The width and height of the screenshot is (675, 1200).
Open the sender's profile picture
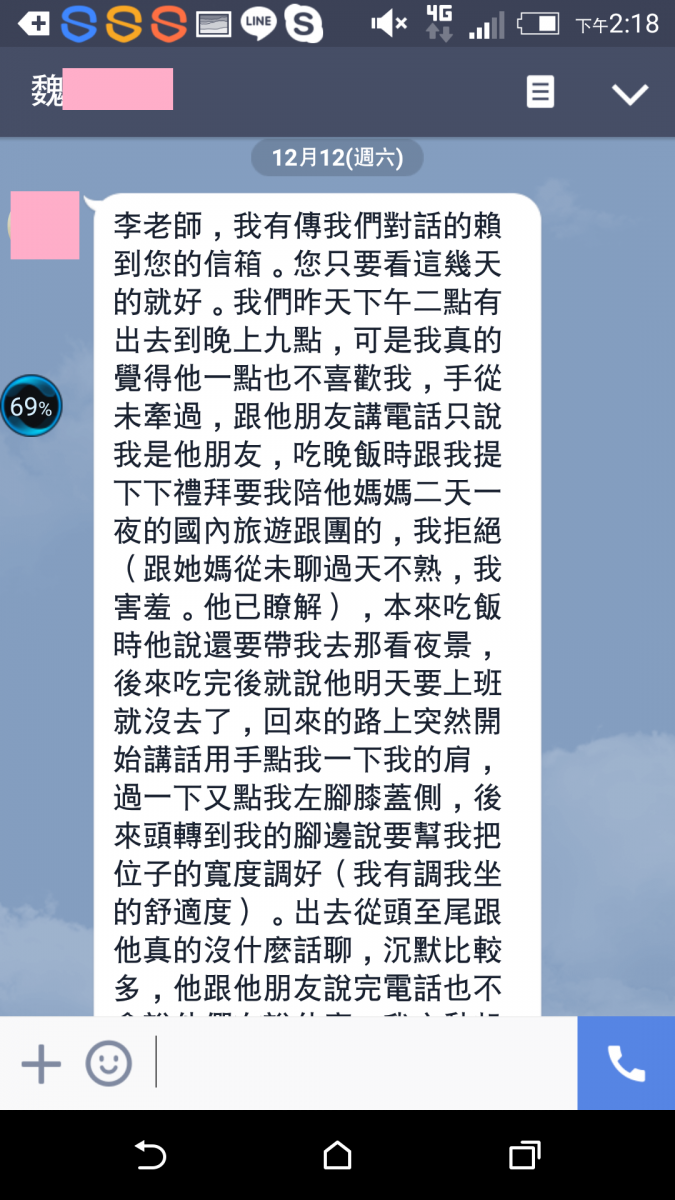click(45, 226)
